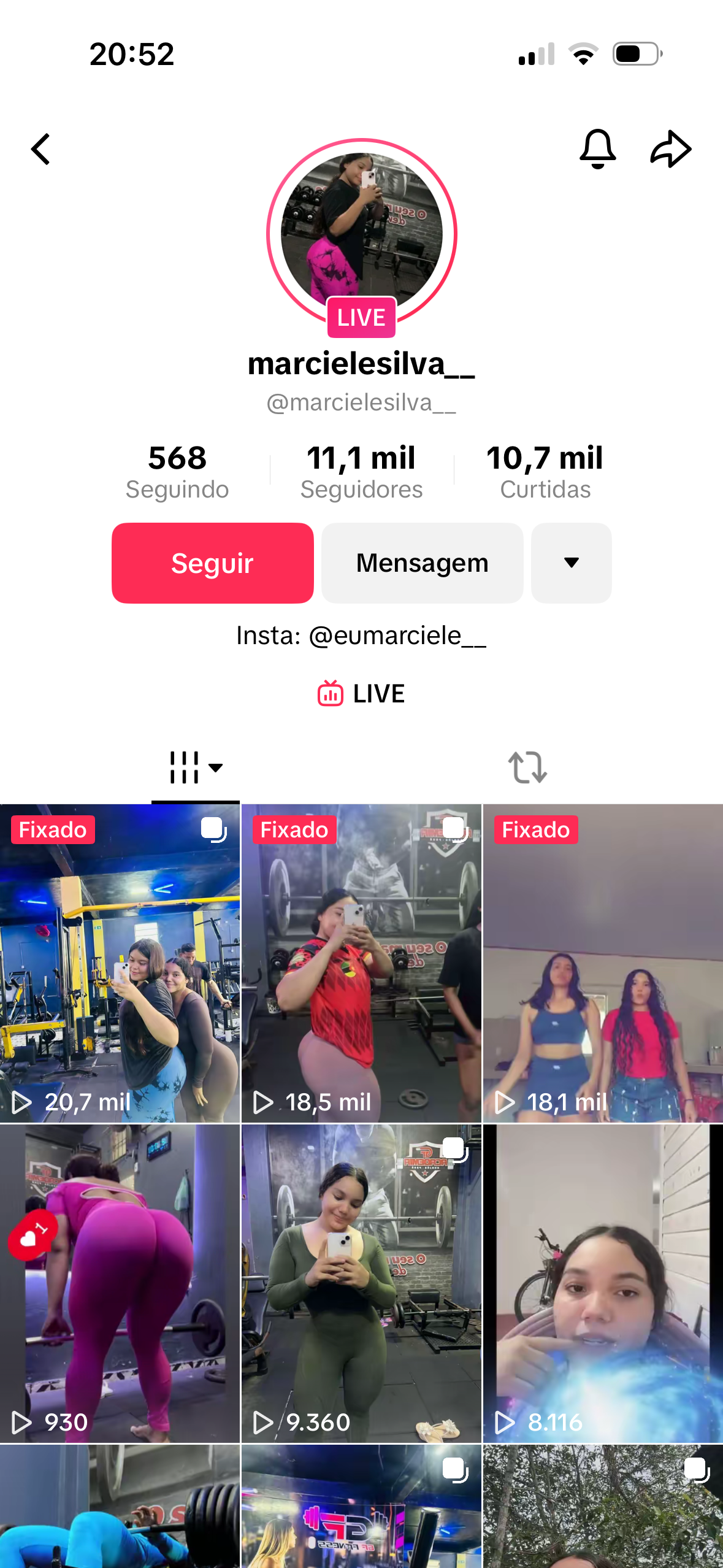Tap the LIVE badge on profile picture
The image size is (723, 1568).
(x=361, y=318)
